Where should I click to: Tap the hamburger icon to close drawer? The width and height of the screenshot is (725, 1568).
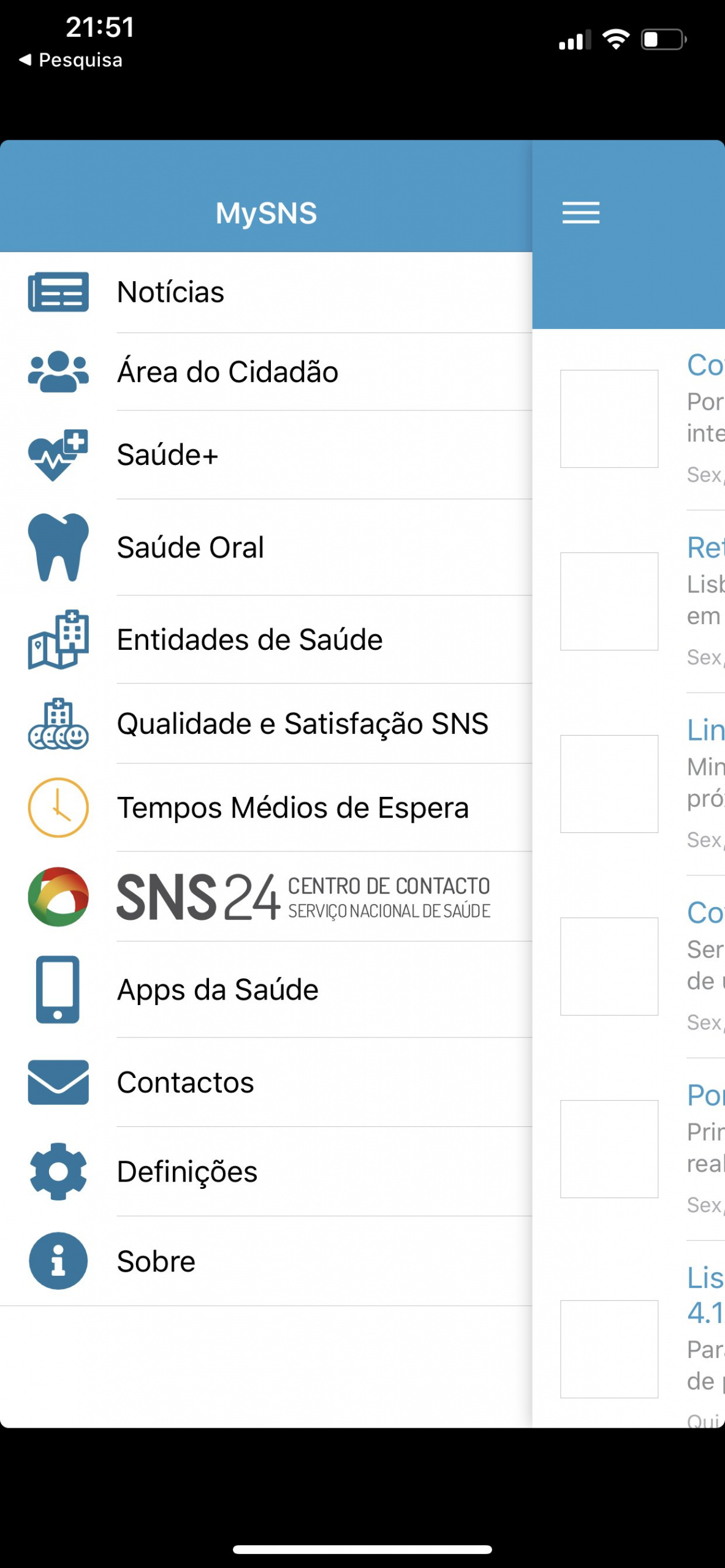click(581, 213)
